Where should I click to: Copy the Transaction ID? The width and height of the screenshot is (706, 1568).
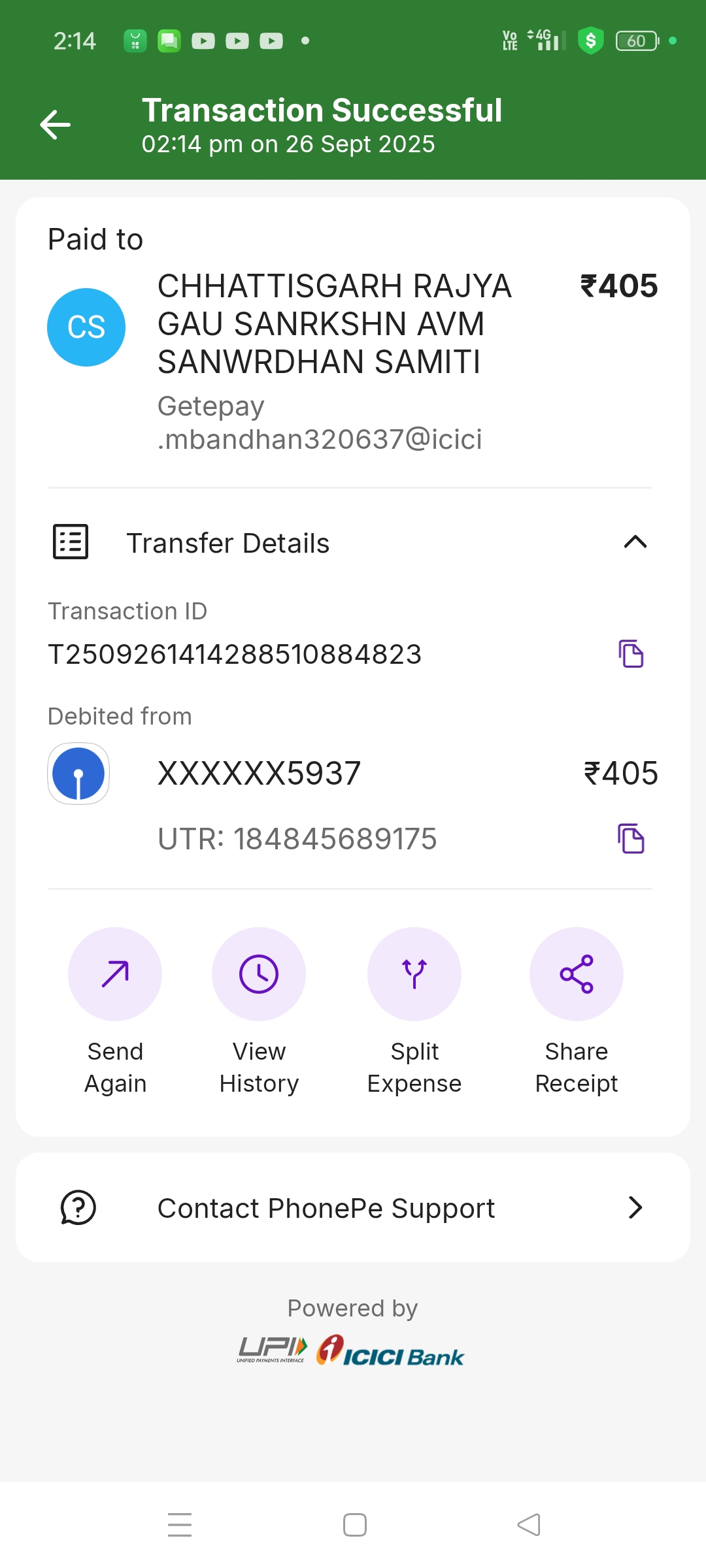pos(631,654)
